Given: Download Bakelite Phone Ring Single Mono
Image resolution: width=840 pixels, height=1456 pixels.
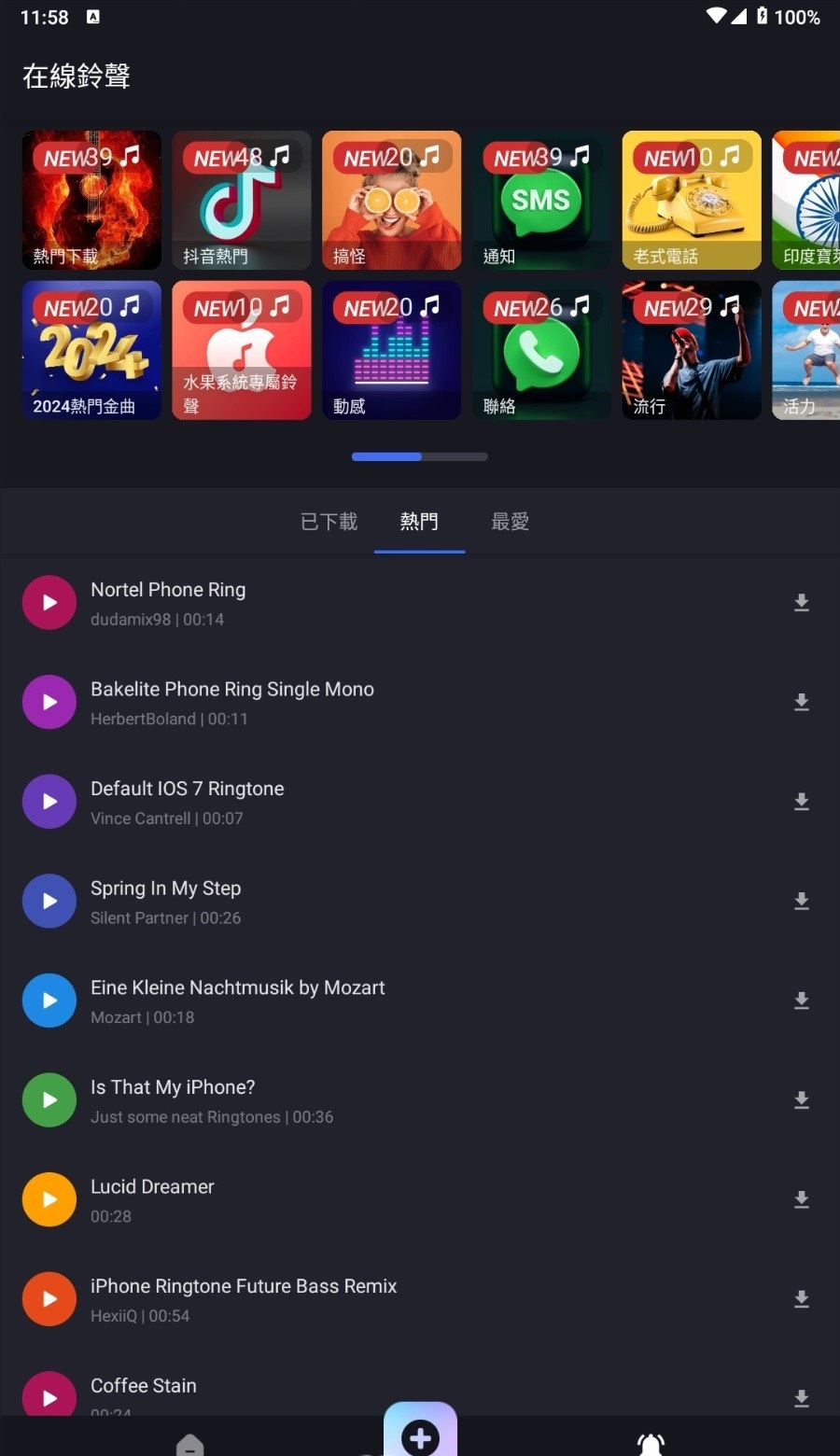Looking at the screenshot, I should [x=801, y=703].
